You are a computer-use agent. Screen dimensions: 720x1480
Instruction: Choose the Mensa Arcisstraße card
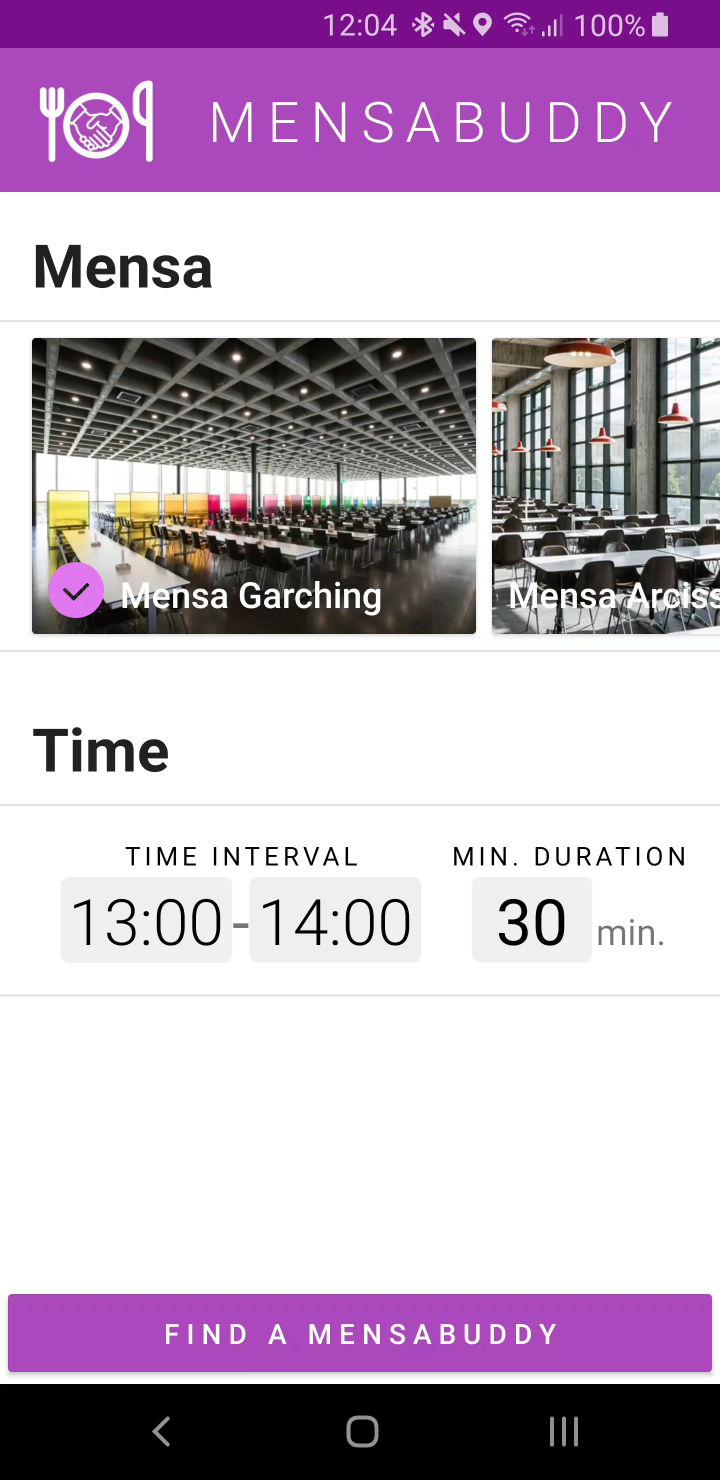tap(605, 486)
